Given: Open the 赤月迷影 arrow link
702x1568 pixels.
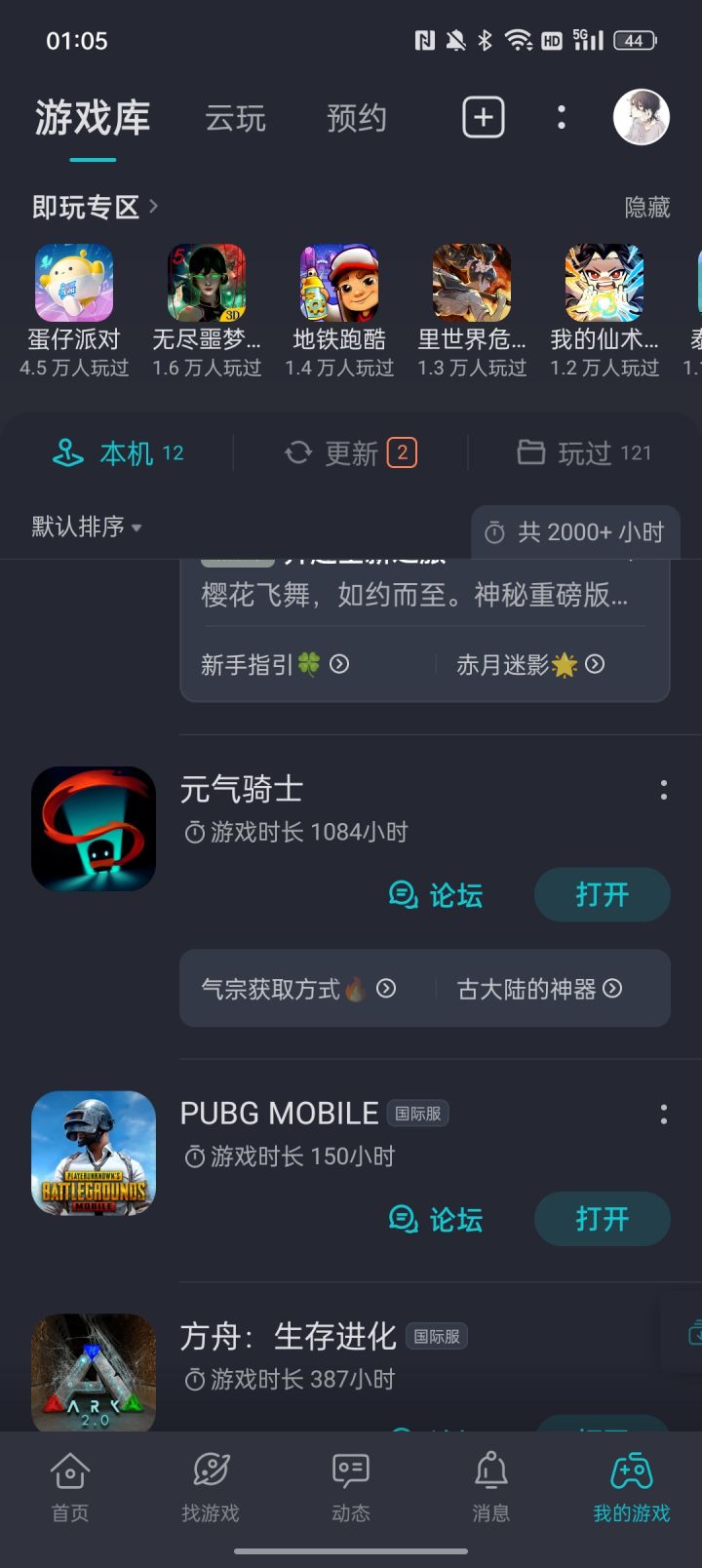Looking at the screenshot, I should [x=595, y=664].
